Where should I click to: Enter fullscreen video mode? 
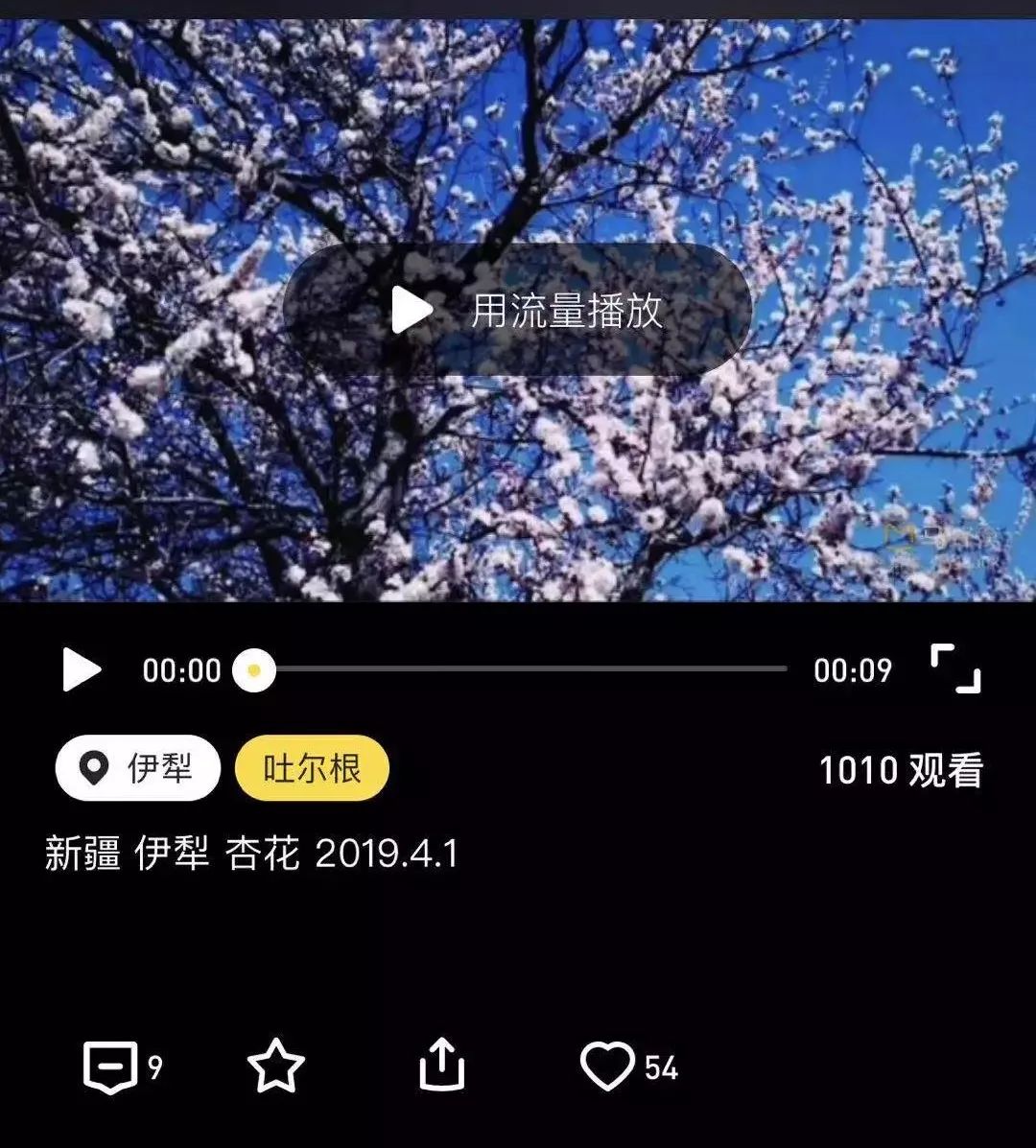(955, 668)
